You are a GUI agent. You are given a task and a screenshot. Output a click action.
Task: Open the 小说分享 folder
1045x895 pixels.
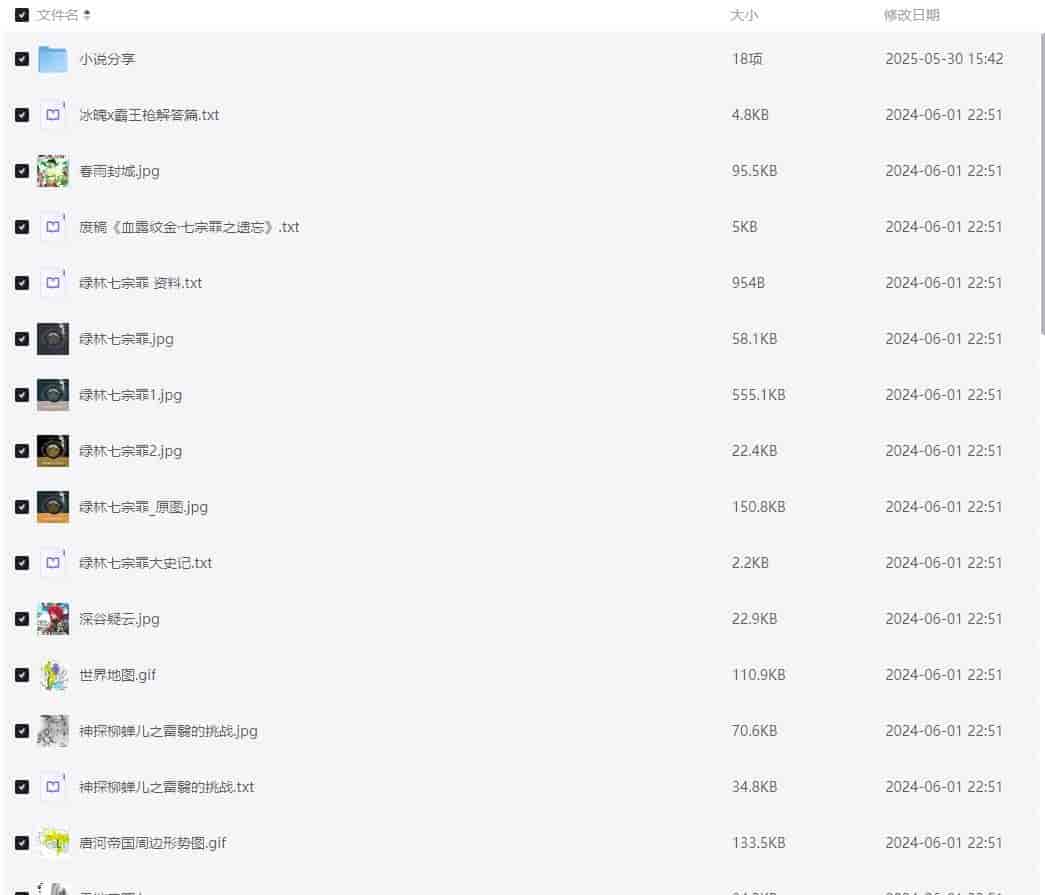tap(107, 59)
